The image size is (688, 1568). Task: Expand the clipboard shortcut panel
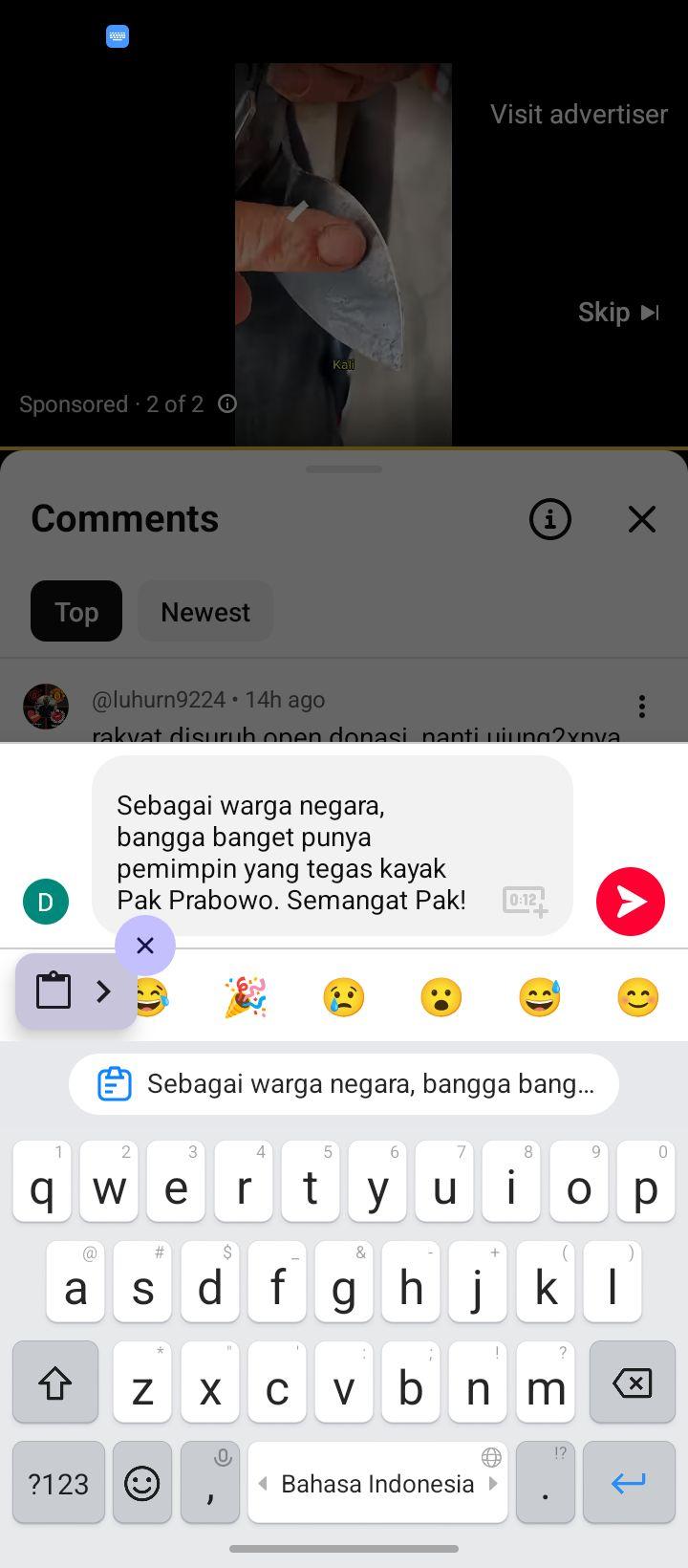[76, 991]
